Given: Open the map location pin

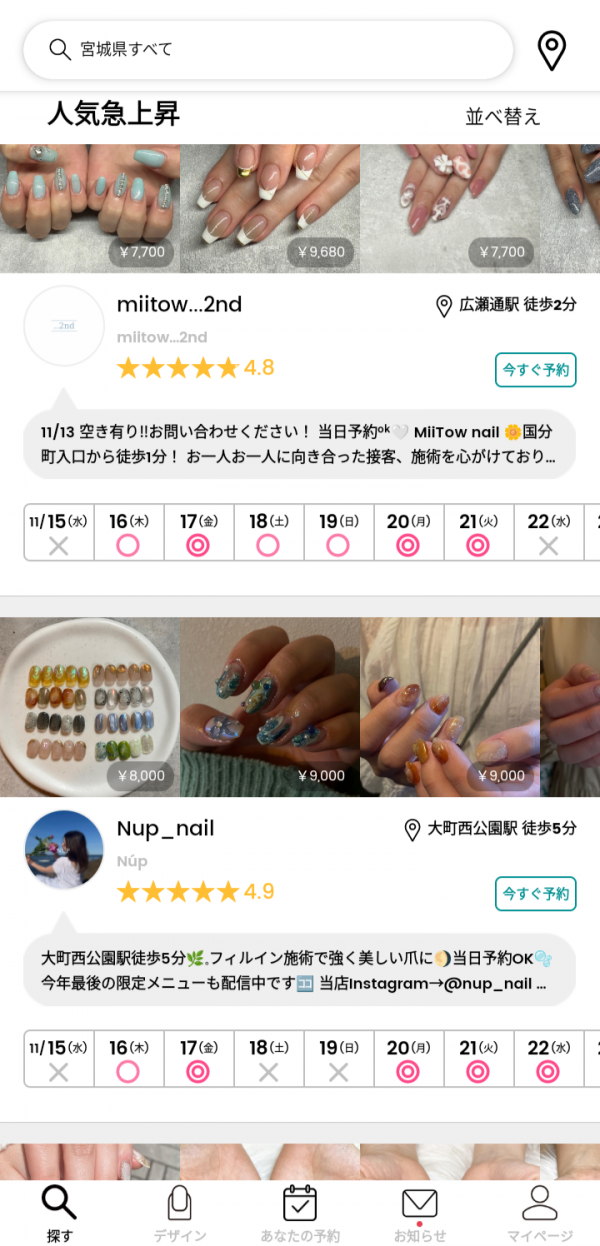Looking at the screenshot, I should coord(551,50).
